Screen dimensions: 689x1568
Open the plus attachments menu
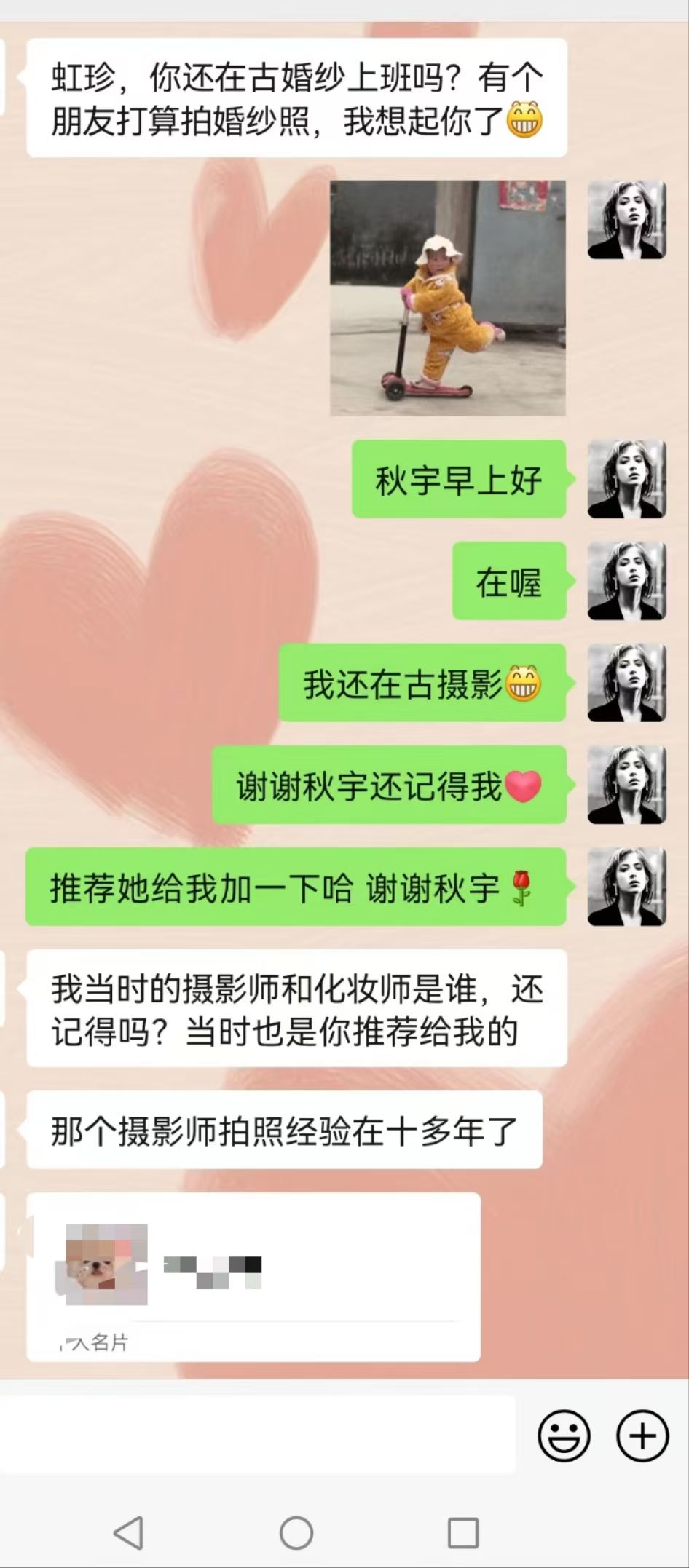coord(642,1436)
